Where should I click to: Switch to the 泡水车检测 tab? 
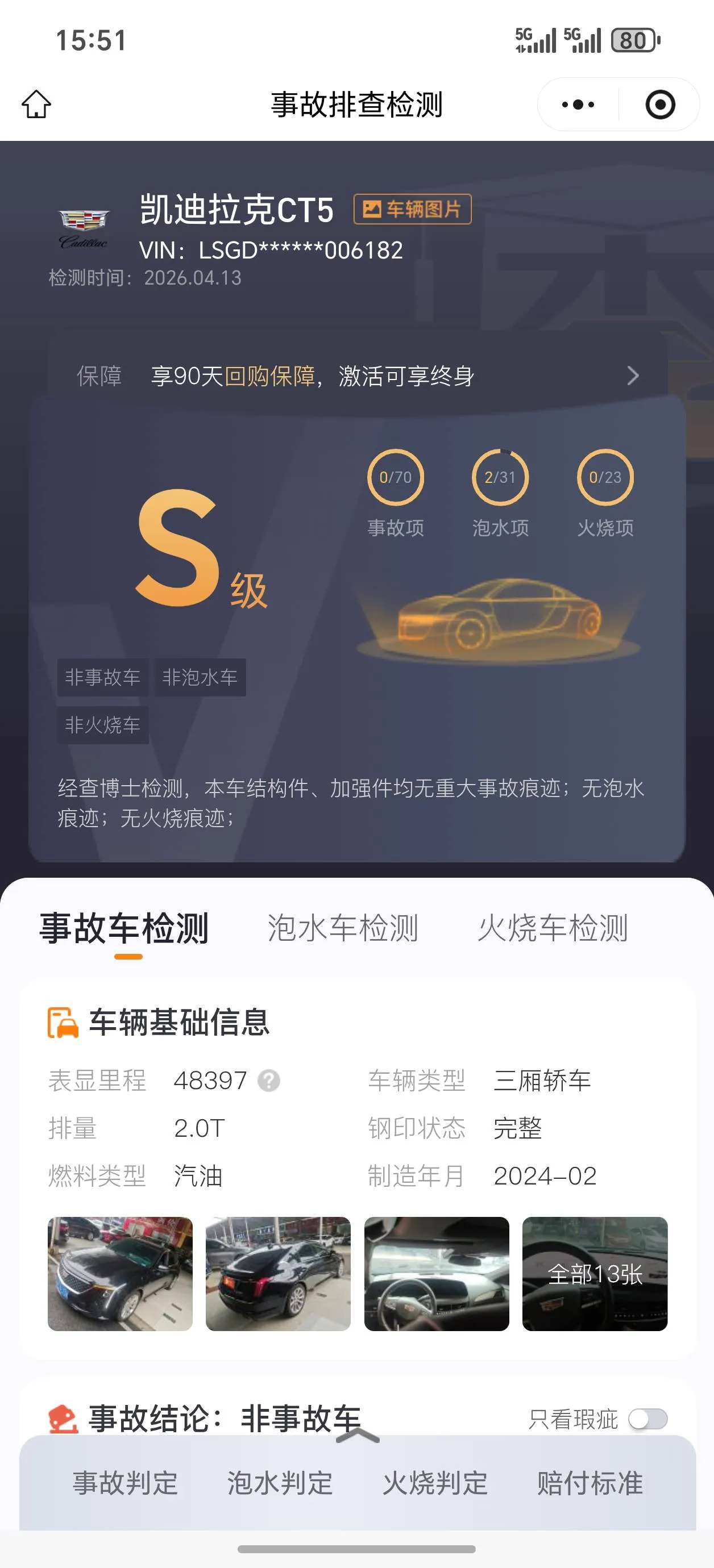[x=342, y=928]
